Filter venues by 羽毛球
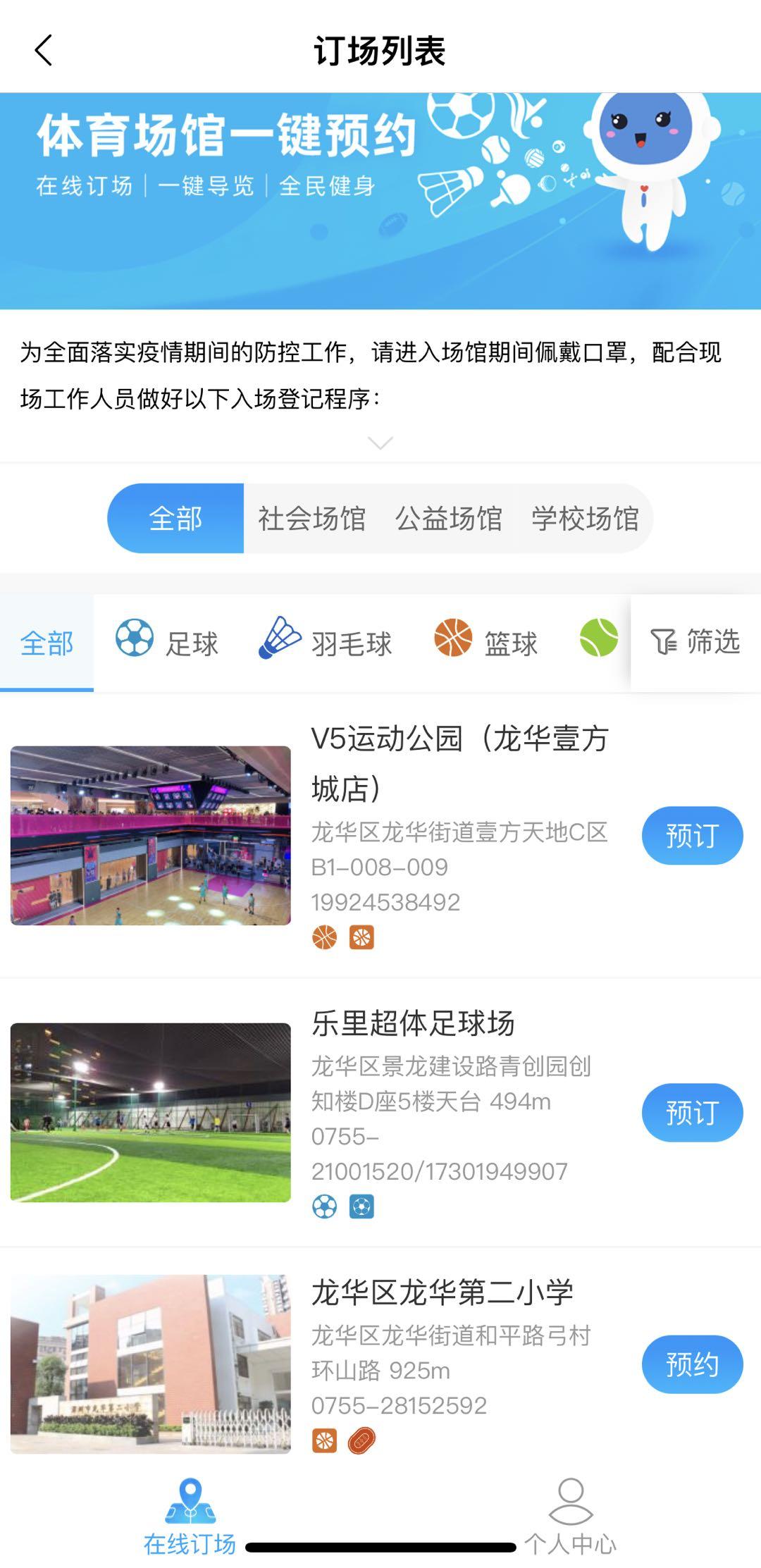This screenshot has width=761, height=1568. point(326,643)
